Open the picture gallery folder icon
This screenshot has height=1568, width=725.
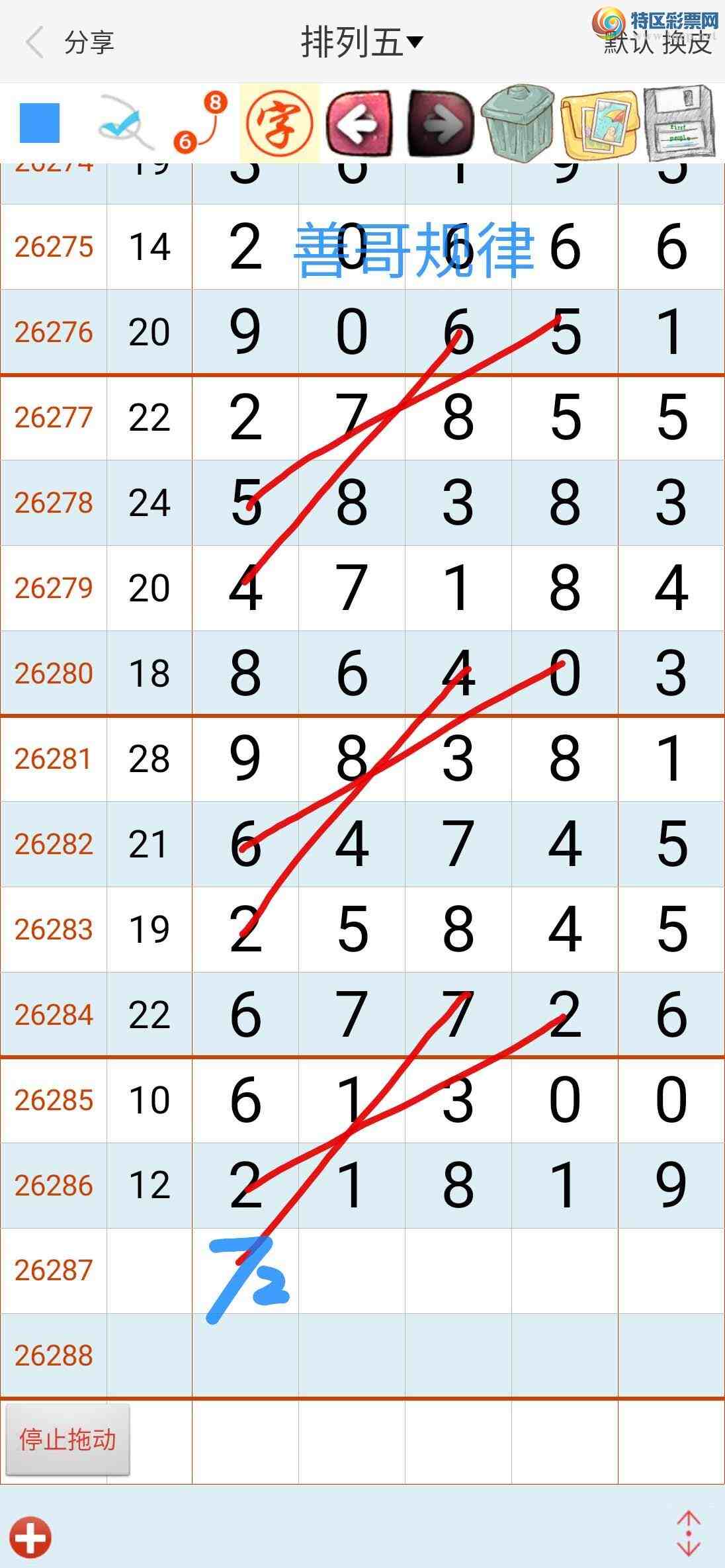[x=599, y=124]
